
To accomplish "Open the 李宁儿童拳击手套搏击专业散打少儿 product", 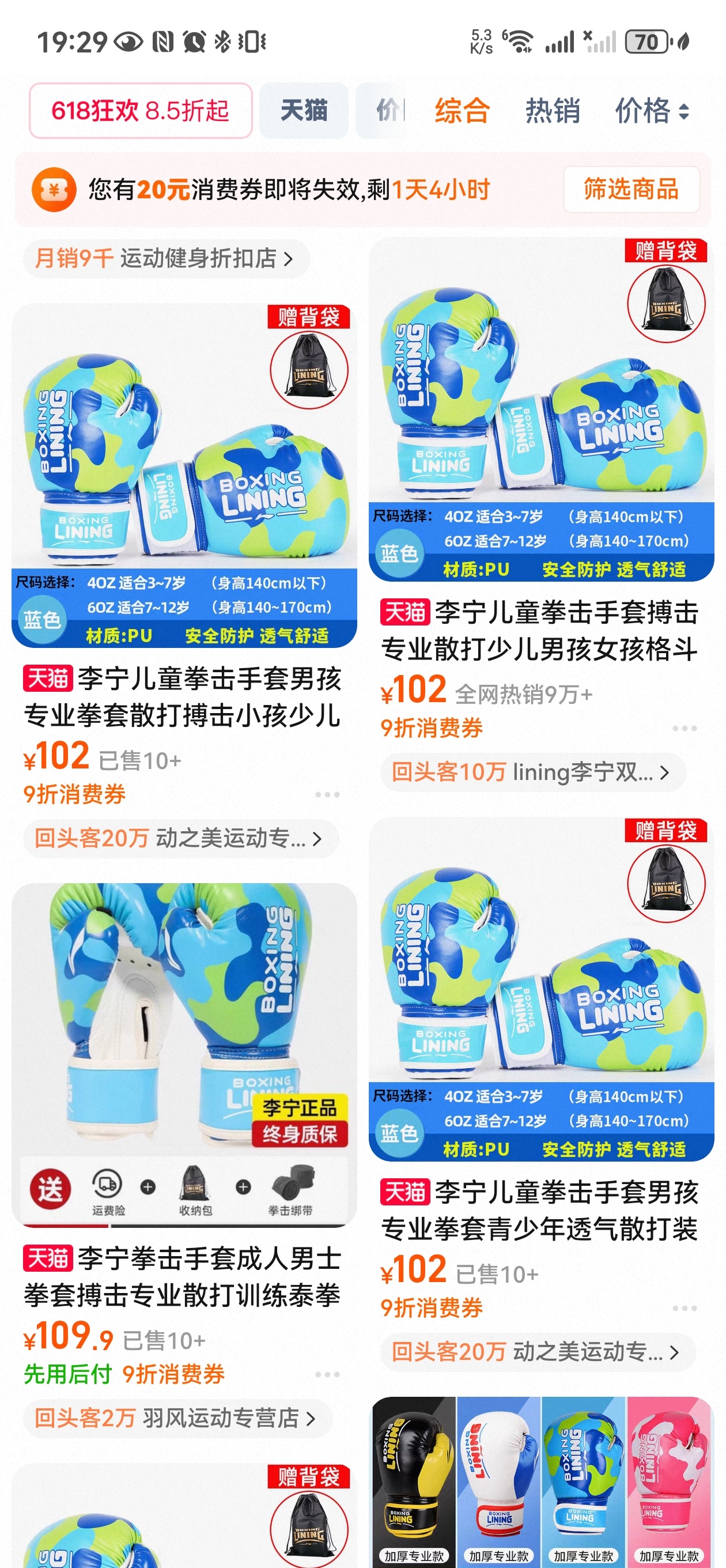I will tap(539, 630).
